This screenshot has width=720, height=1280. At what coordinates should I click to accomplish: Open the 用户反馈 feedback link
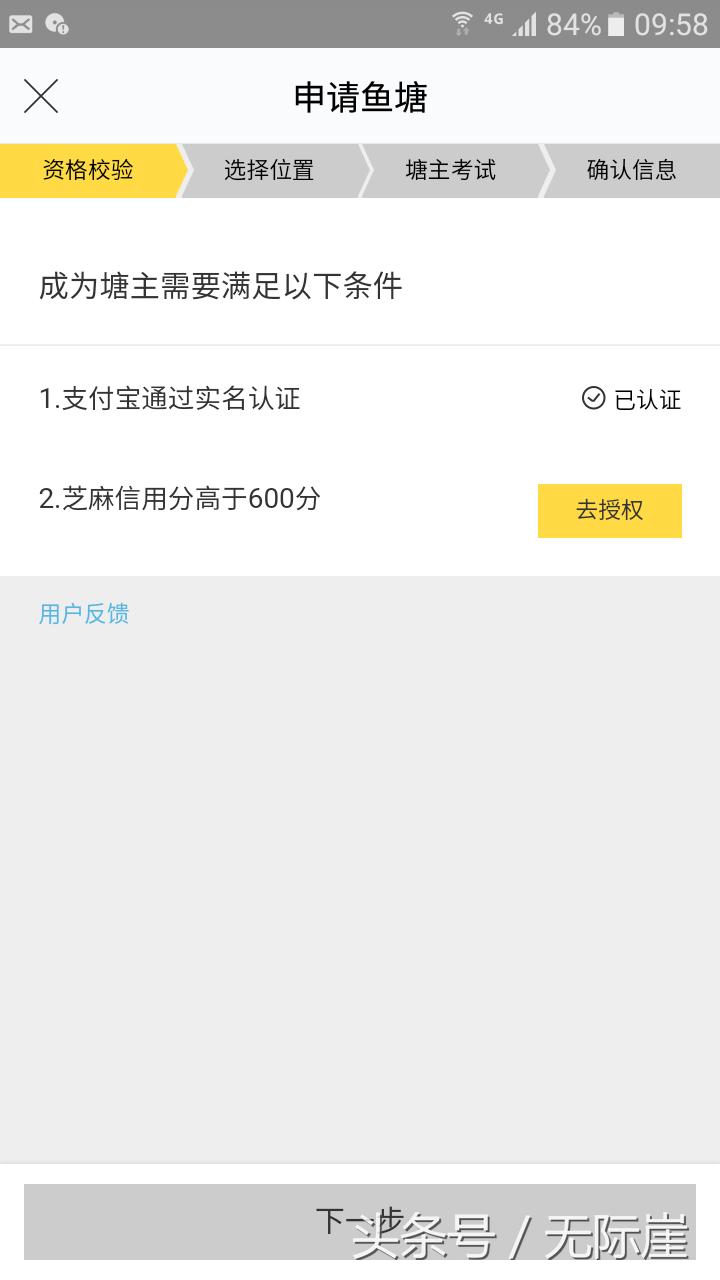(x=83, y=613)
